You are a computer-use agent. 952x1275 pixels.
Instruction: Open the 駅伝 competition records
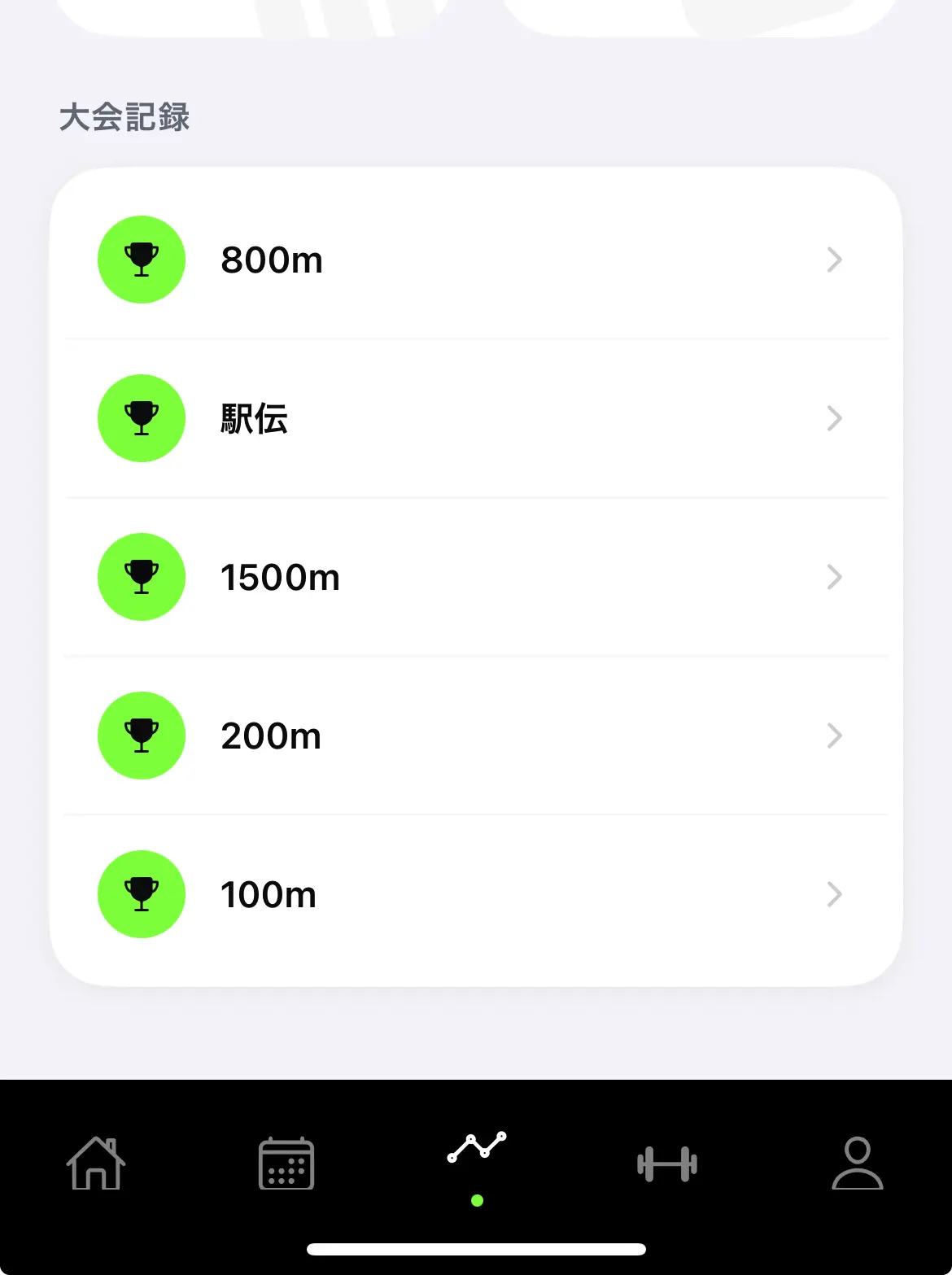pyautogui.click(x=476, y=418)
